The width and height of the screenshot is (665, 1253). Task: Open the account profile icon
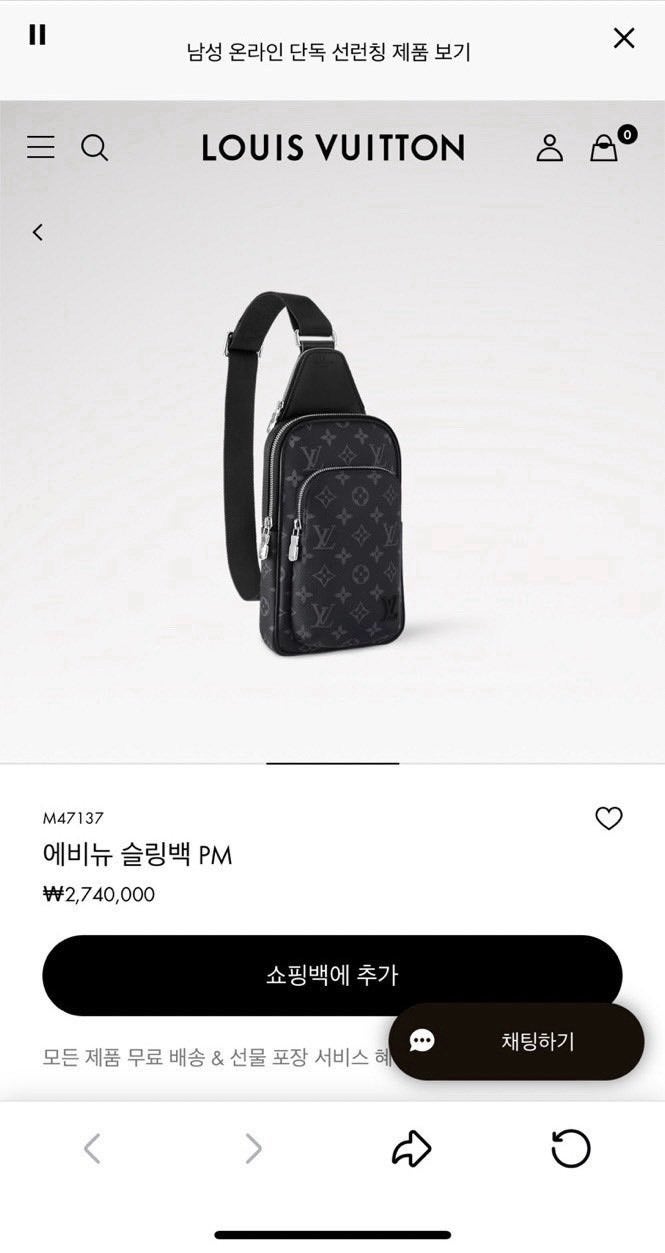[x=550, y=148]
